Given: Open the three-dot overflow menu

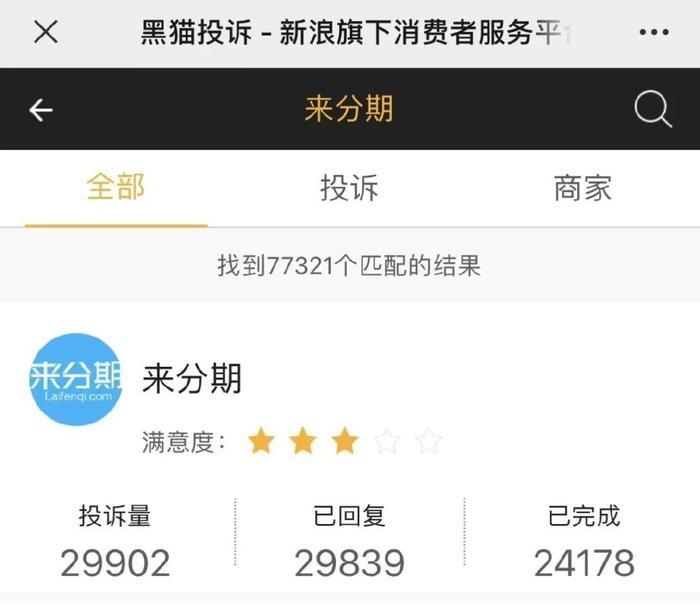Looking at the screenshot, I should (654, 32).
